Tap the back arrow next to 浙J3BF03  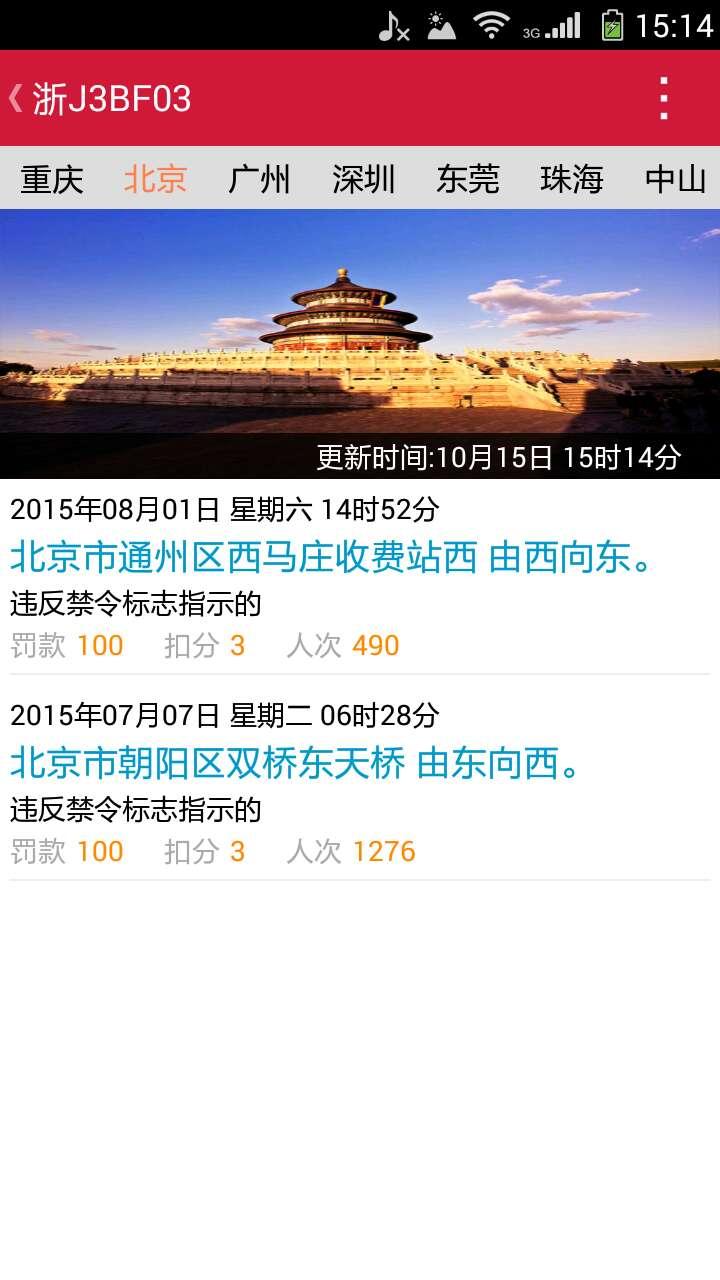tap(16, 97)
